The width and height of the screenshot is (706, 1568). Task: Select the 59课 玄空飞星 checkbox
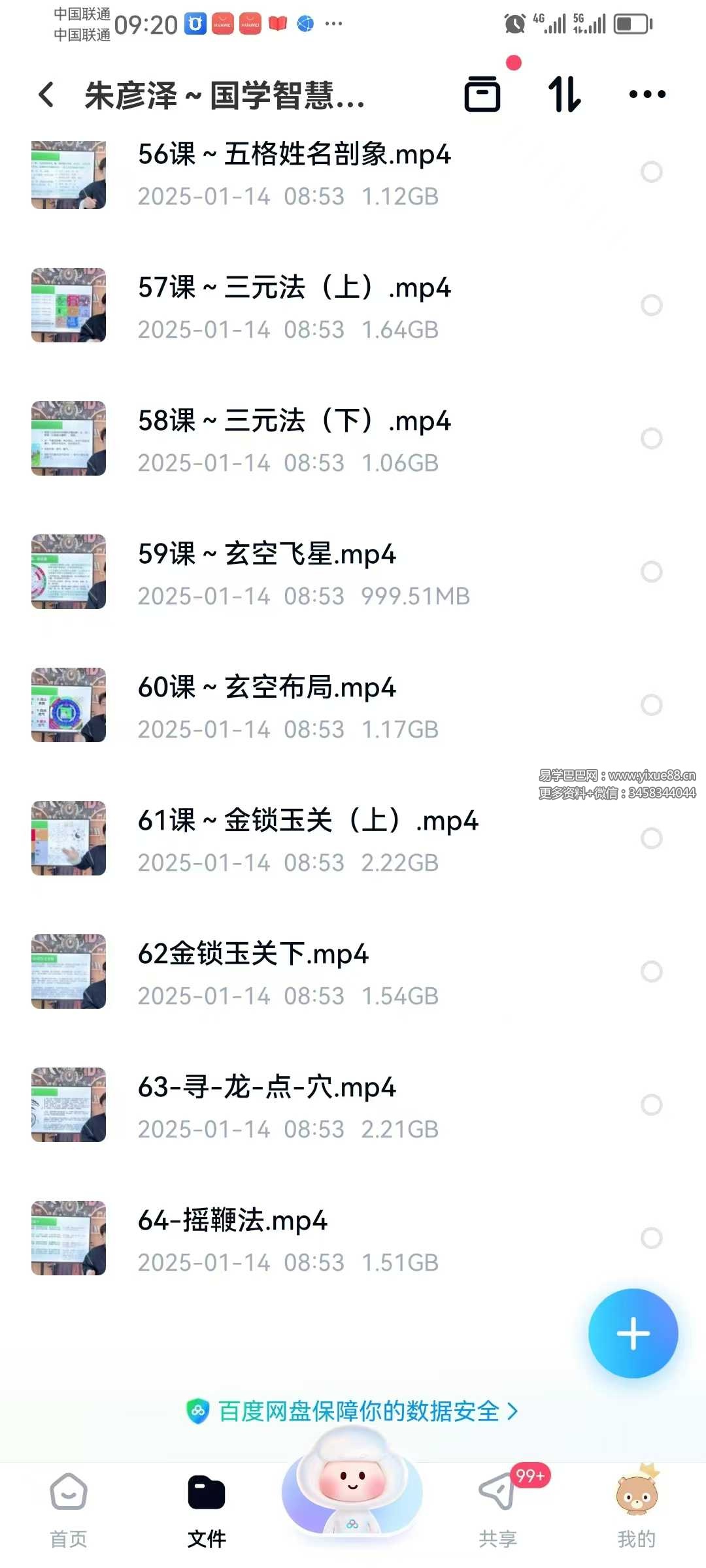pos(651,572)
